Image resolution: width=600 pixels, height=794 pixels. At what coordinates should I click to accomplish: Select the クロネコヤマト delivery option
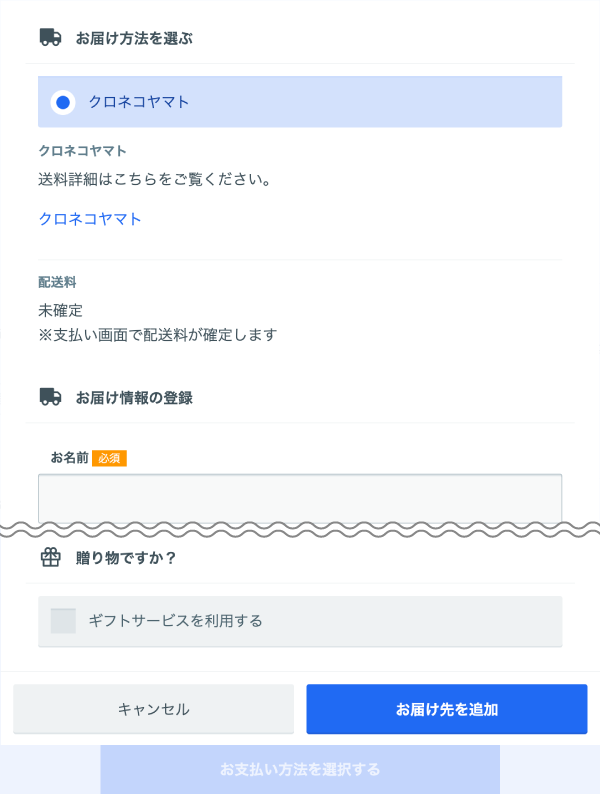63,102
